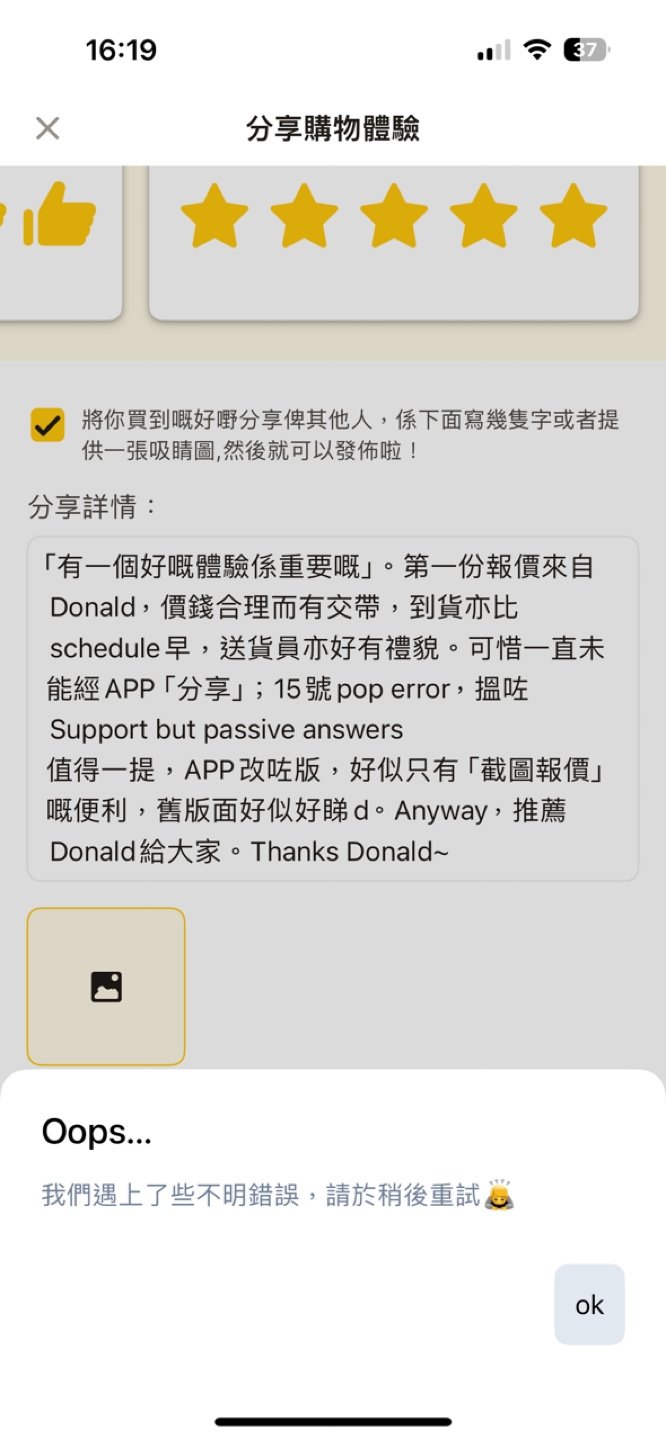The image size is (666, 1440).
Task: Close the share shopping experience page
Action: click(x=47, y=128)
